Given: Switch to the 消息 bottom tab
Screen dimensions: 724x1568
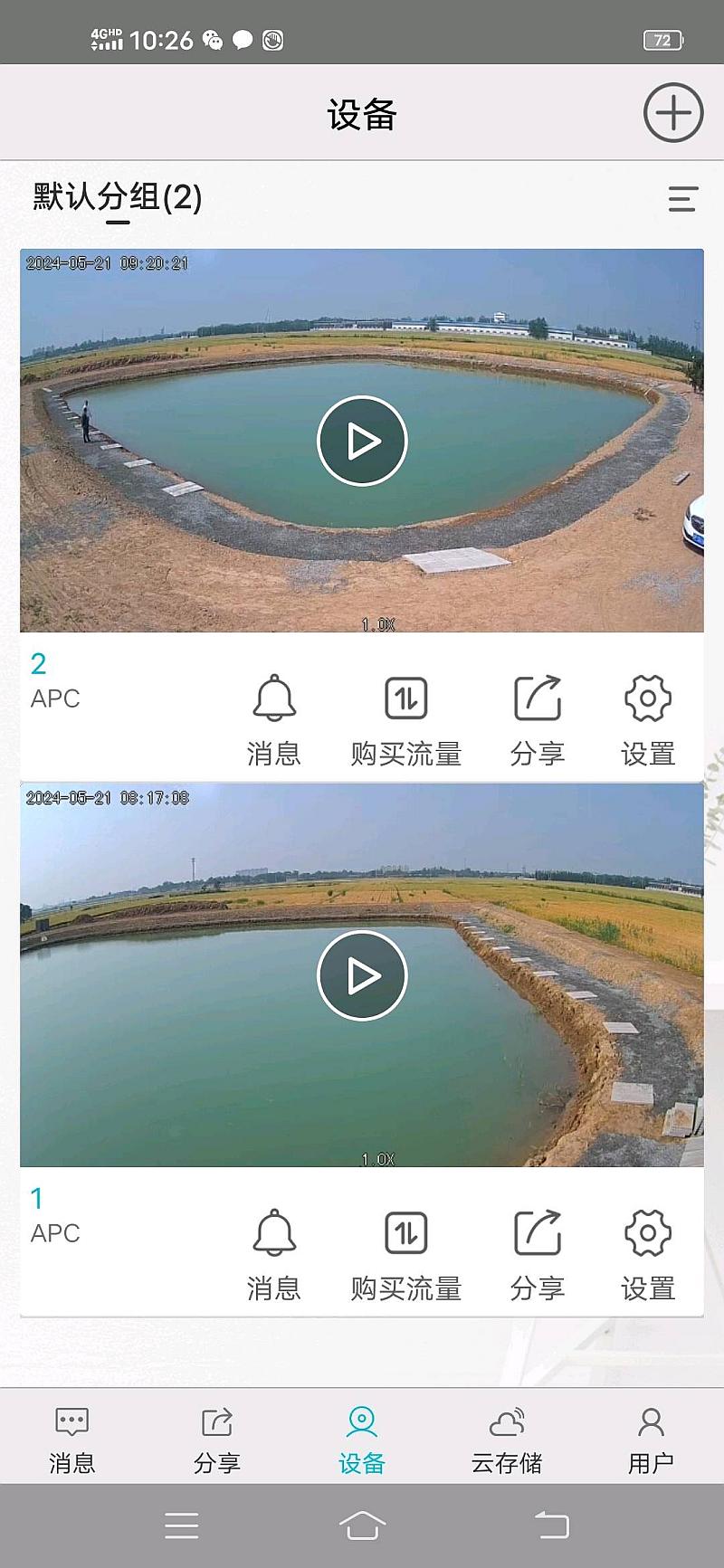Looking at the screenshot, I should click(71, 1440).
